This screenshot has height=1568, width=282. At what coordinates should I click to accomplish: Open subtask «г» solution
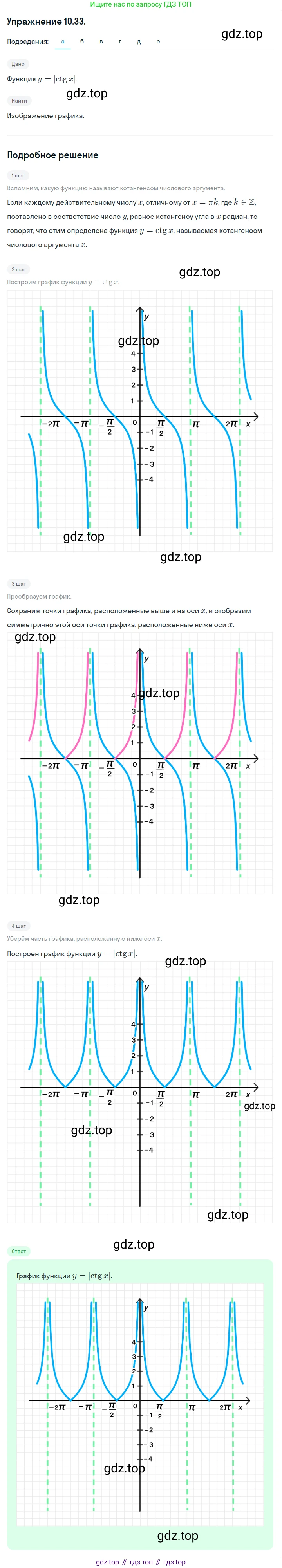pos(120,42)
